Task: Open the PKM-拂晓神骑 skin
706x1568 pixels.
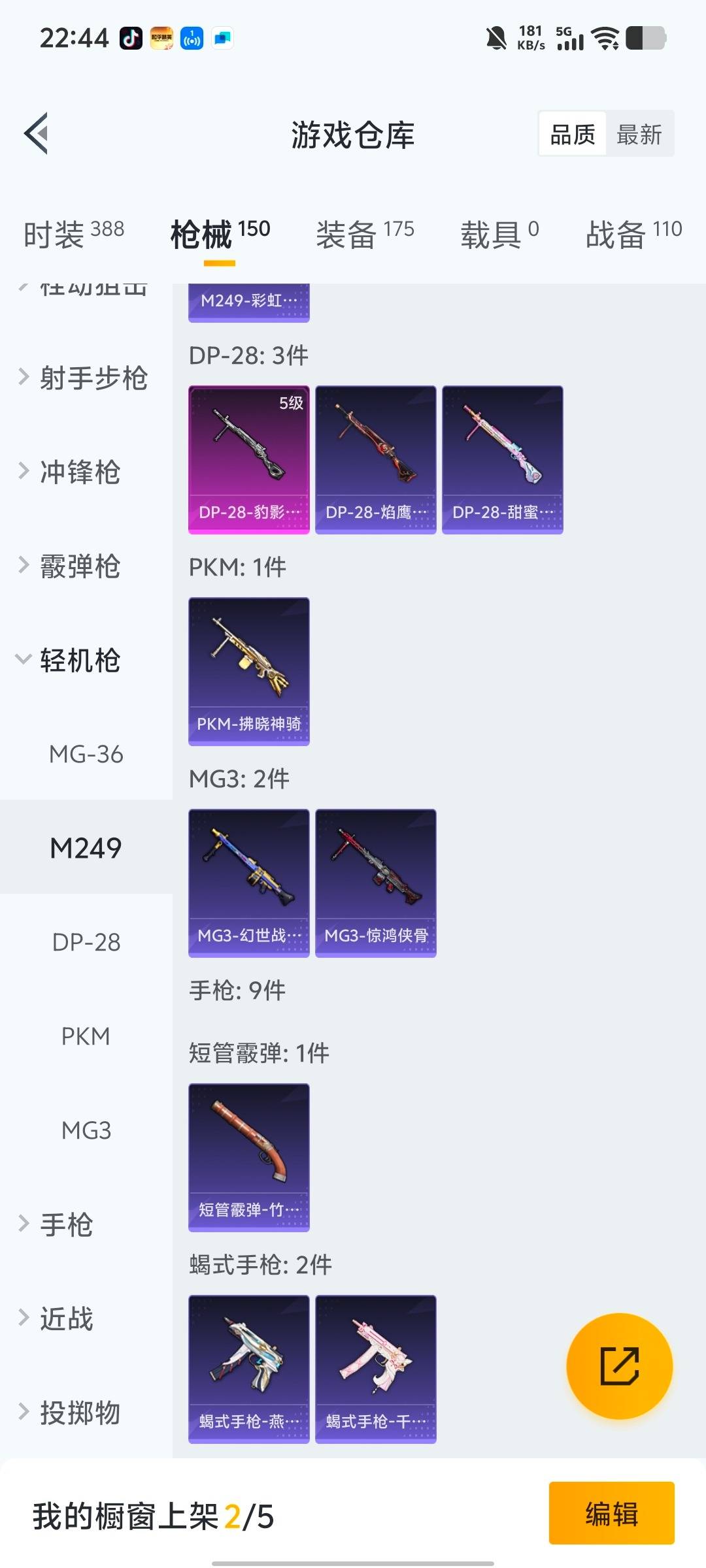Action: 248,672
